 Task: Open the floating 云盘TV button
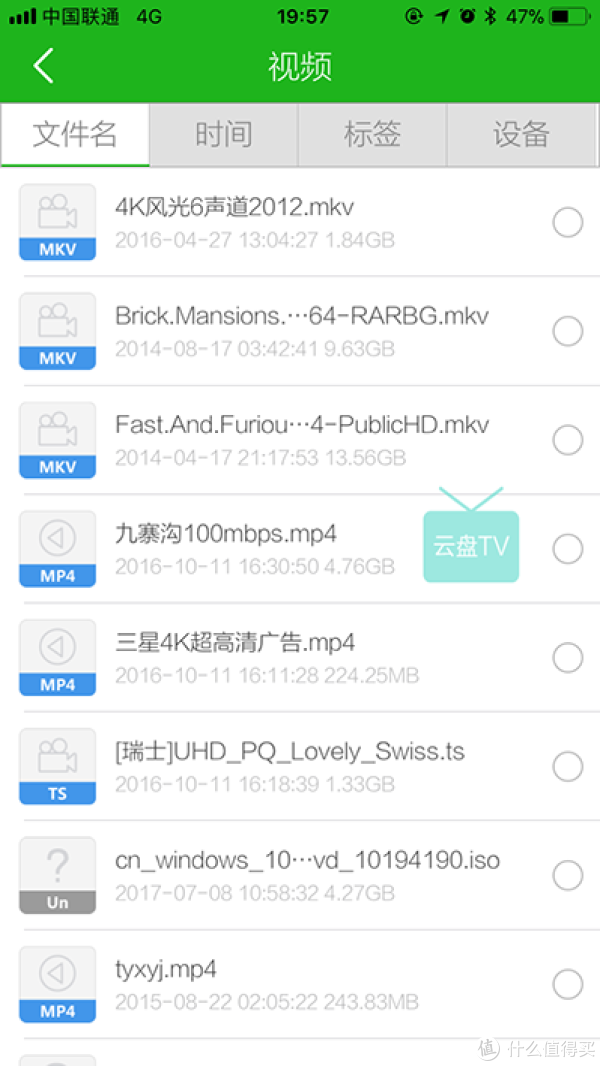tap(471, 536)
